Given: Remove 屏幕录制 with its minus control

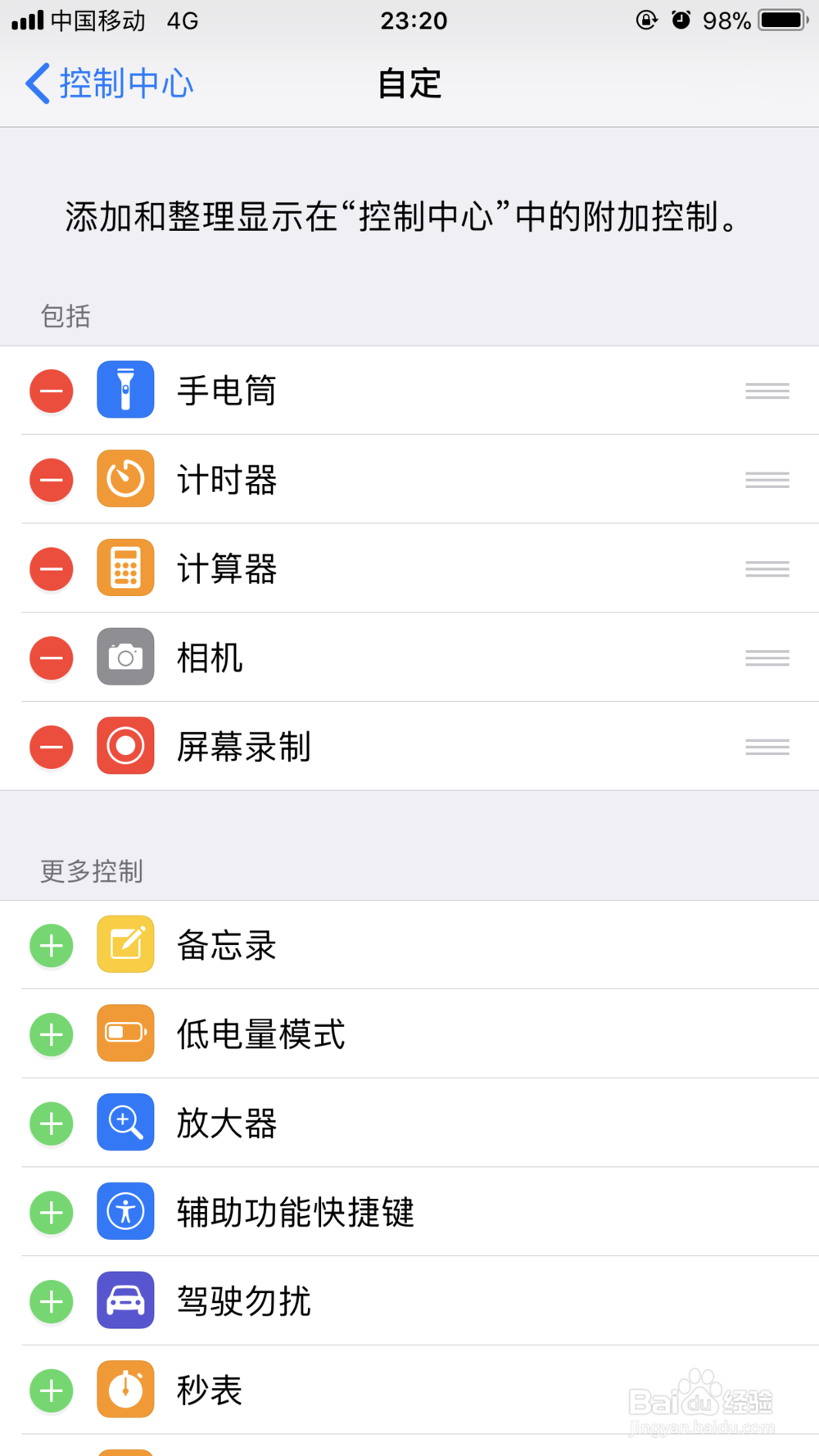Looking at the screenshot, I should [x=51, y=746].
